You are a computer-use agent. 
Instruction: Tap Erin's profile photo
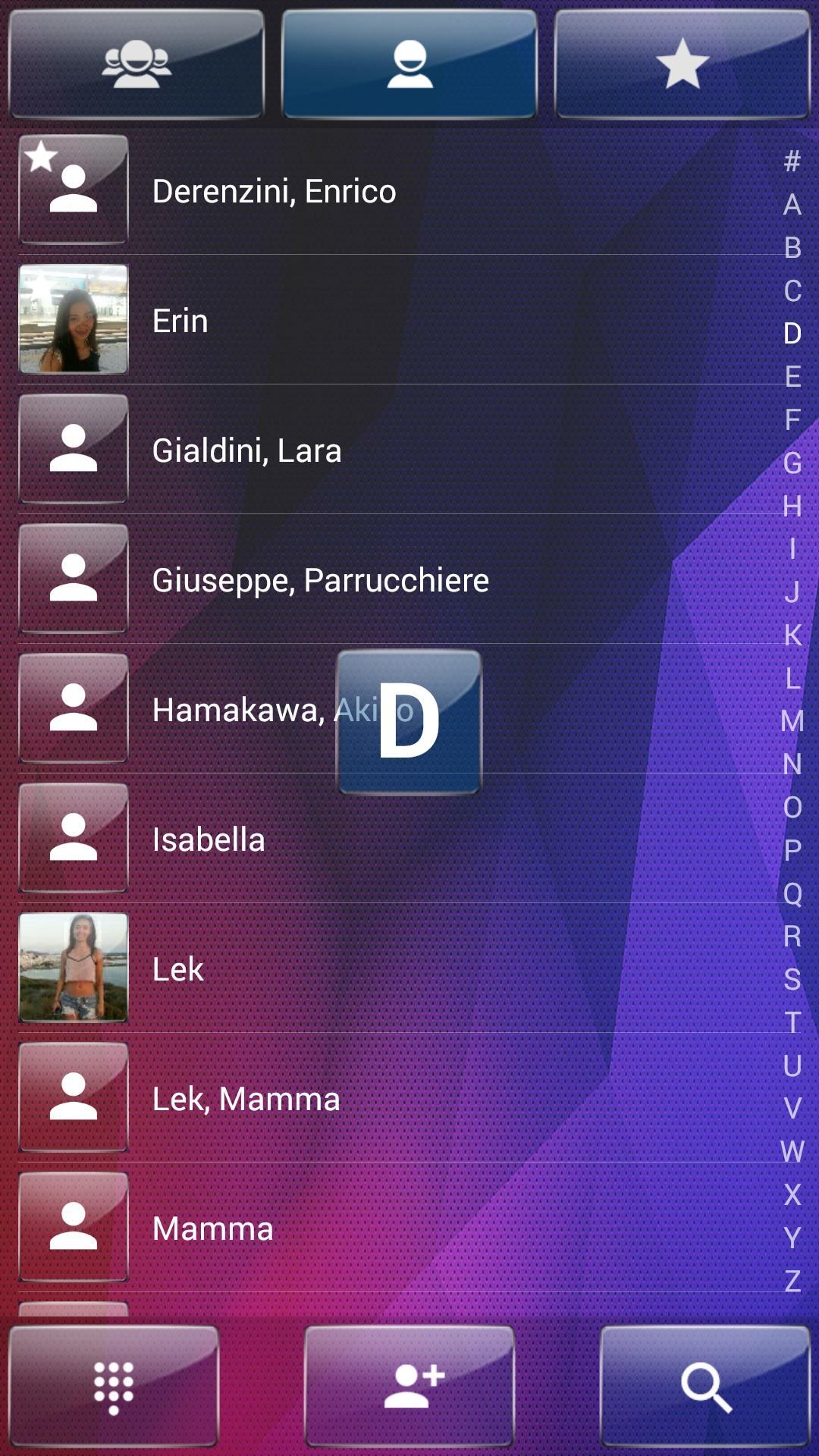[x=74, y=319]
